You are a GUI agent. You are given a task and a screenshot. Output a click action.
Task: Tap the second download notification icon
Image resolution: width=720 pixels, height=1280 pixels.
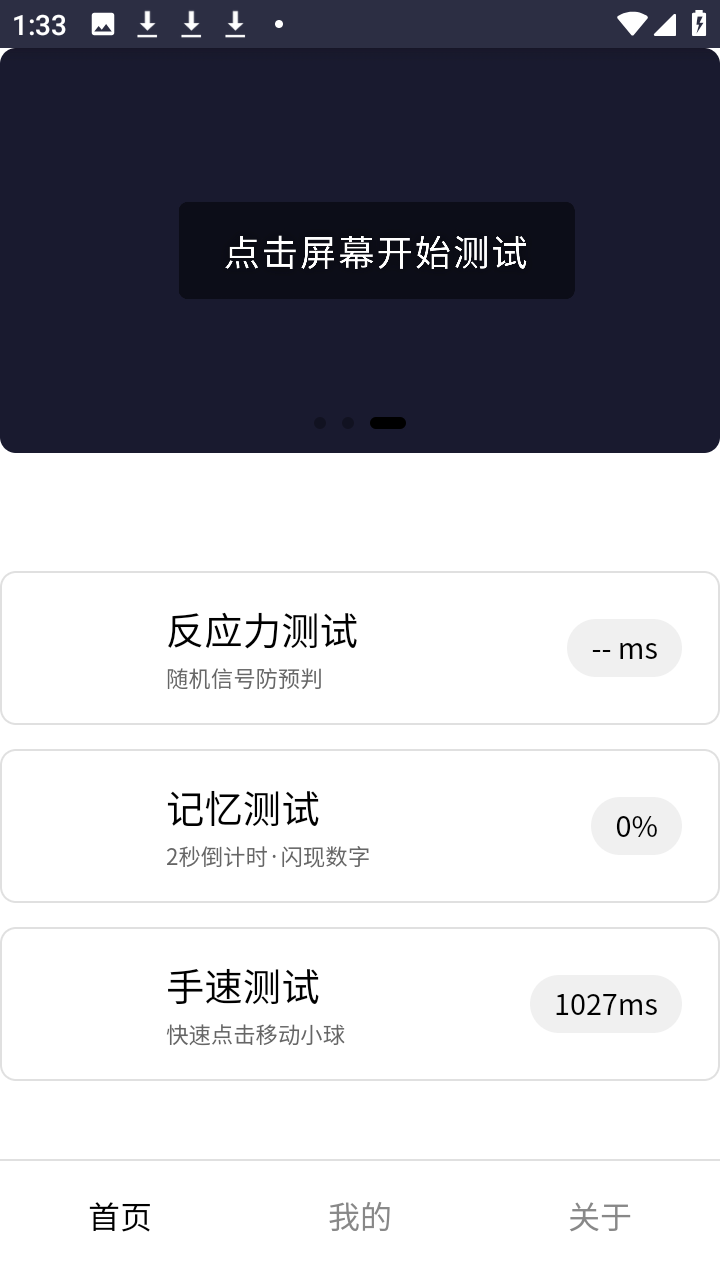191,24
